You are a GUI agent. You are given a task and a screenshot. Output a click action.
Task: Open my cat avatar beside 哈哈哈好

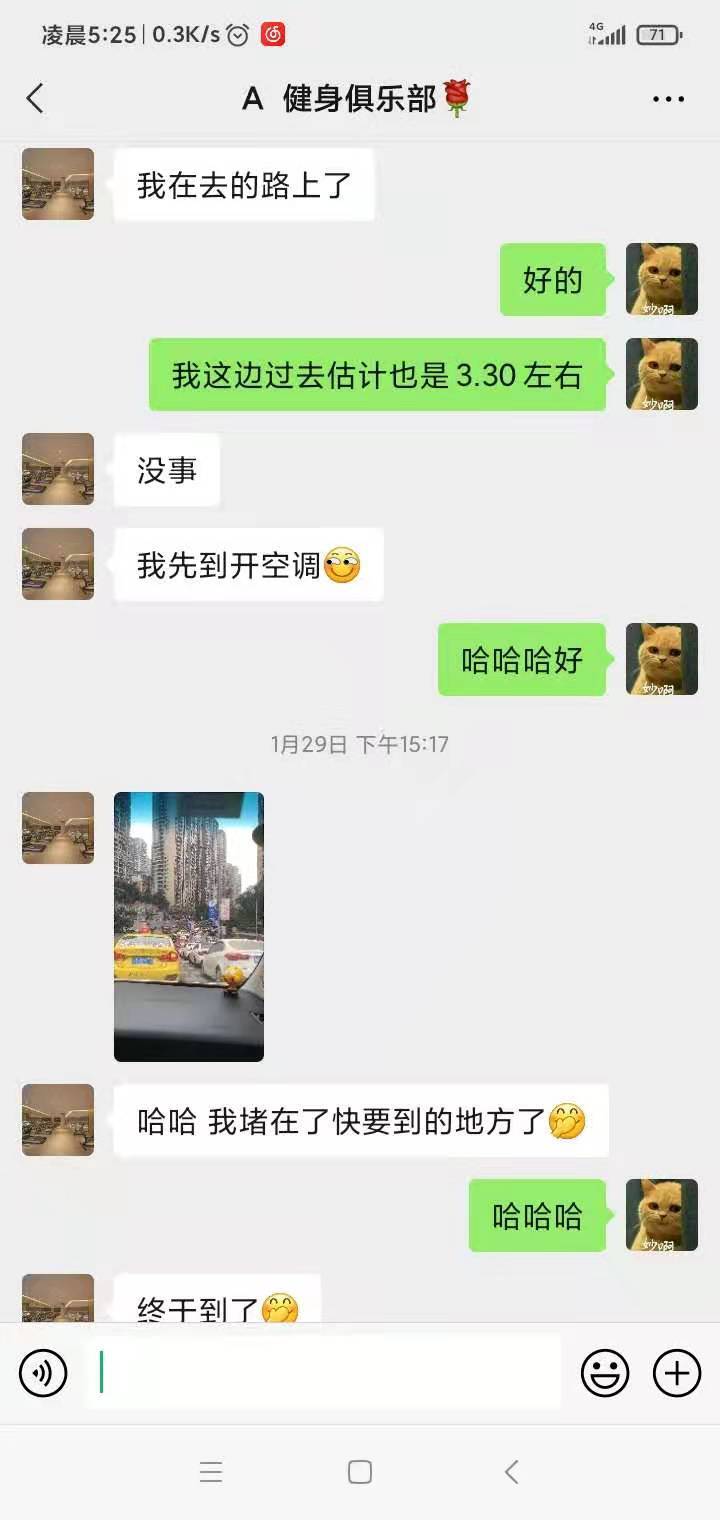[x=661, y=659]
